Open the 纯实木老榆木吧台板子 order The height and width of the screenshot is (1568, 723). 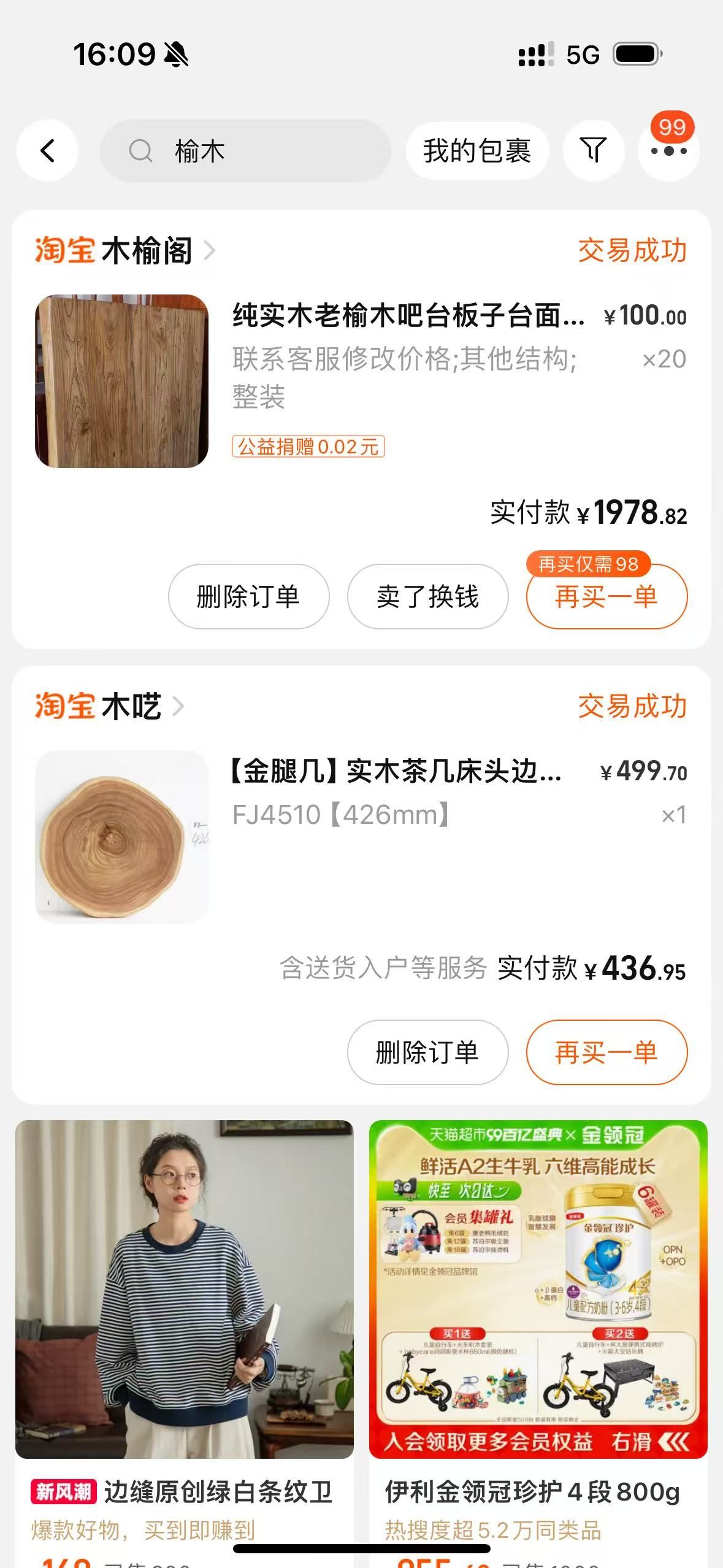pos(408,316)
